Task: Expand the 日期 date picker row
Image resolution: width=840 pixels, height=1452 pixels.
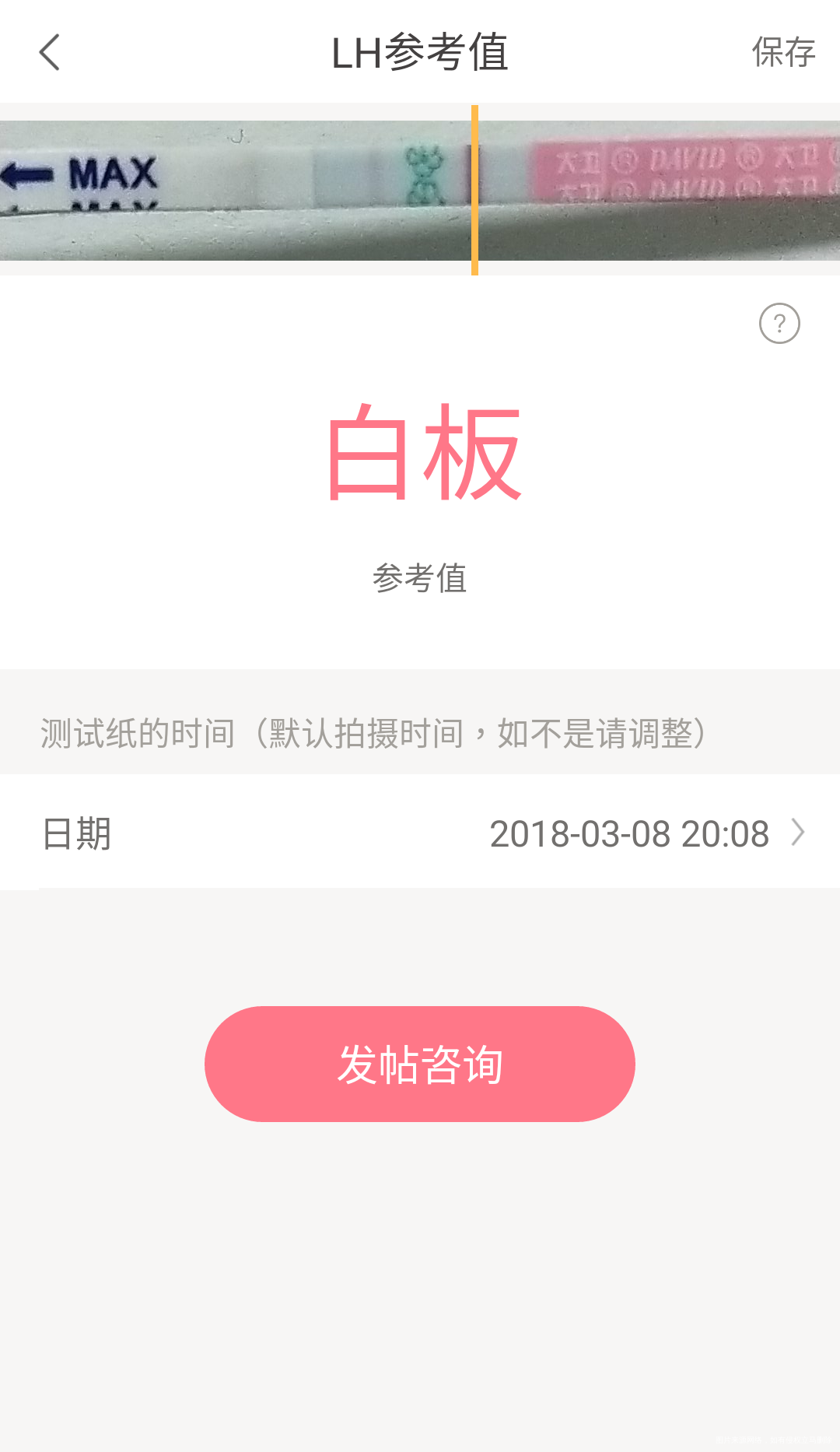Action: coord(420,833)
